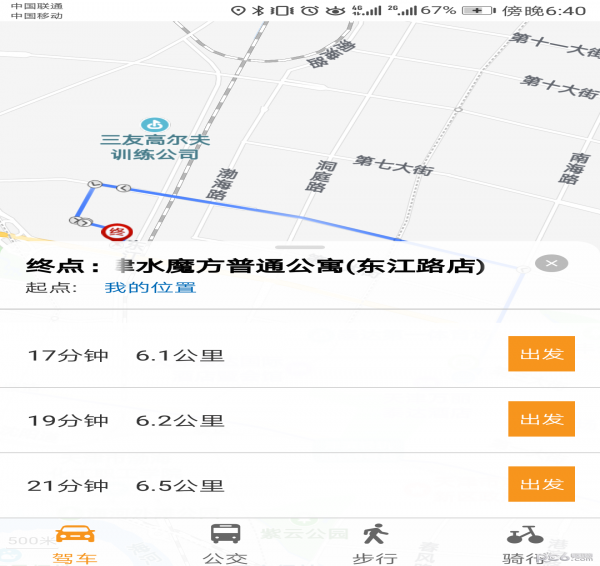
Task: Start the 17分钟 6.1公里 route
Action: pos(541,355)
